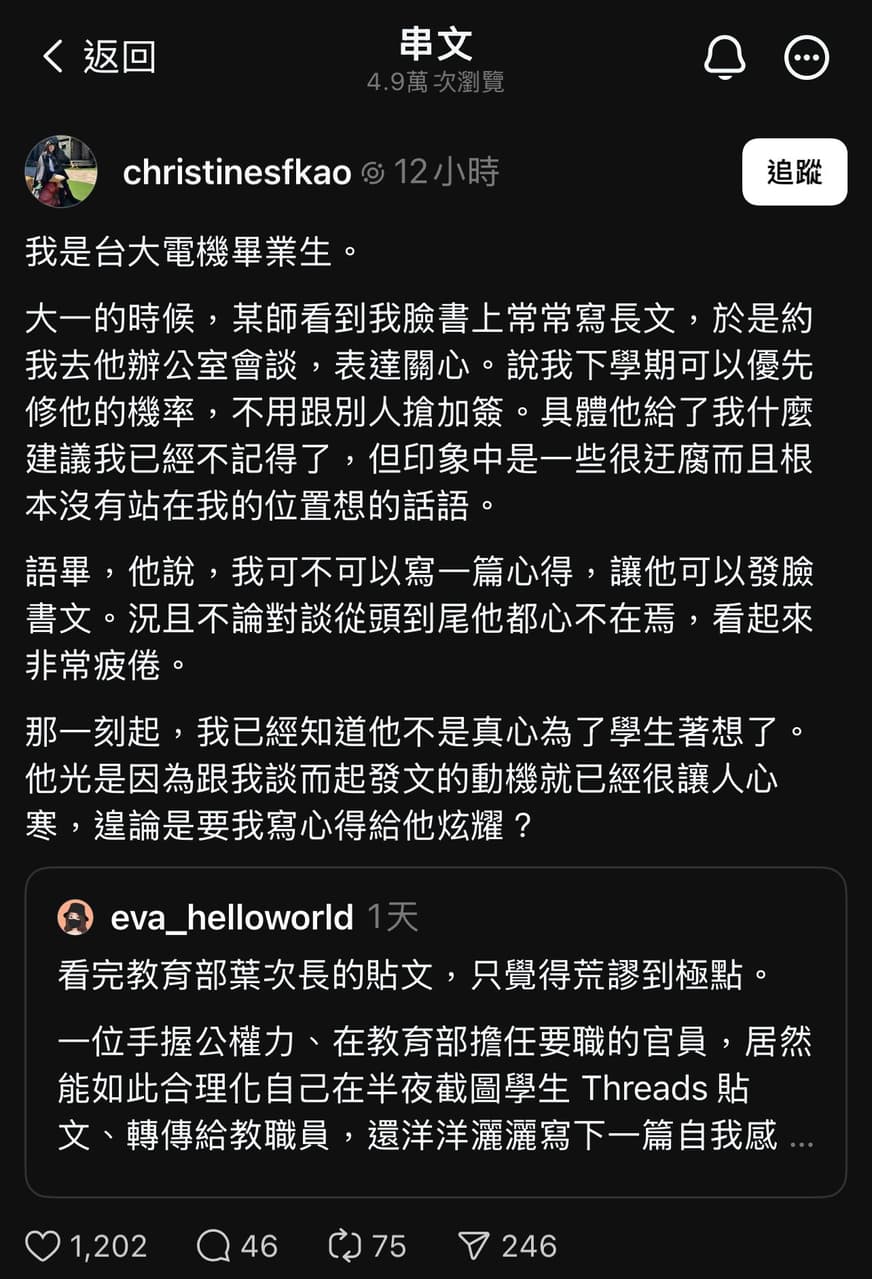
Task: Like this thread post
Action: tap(43, 1246)
